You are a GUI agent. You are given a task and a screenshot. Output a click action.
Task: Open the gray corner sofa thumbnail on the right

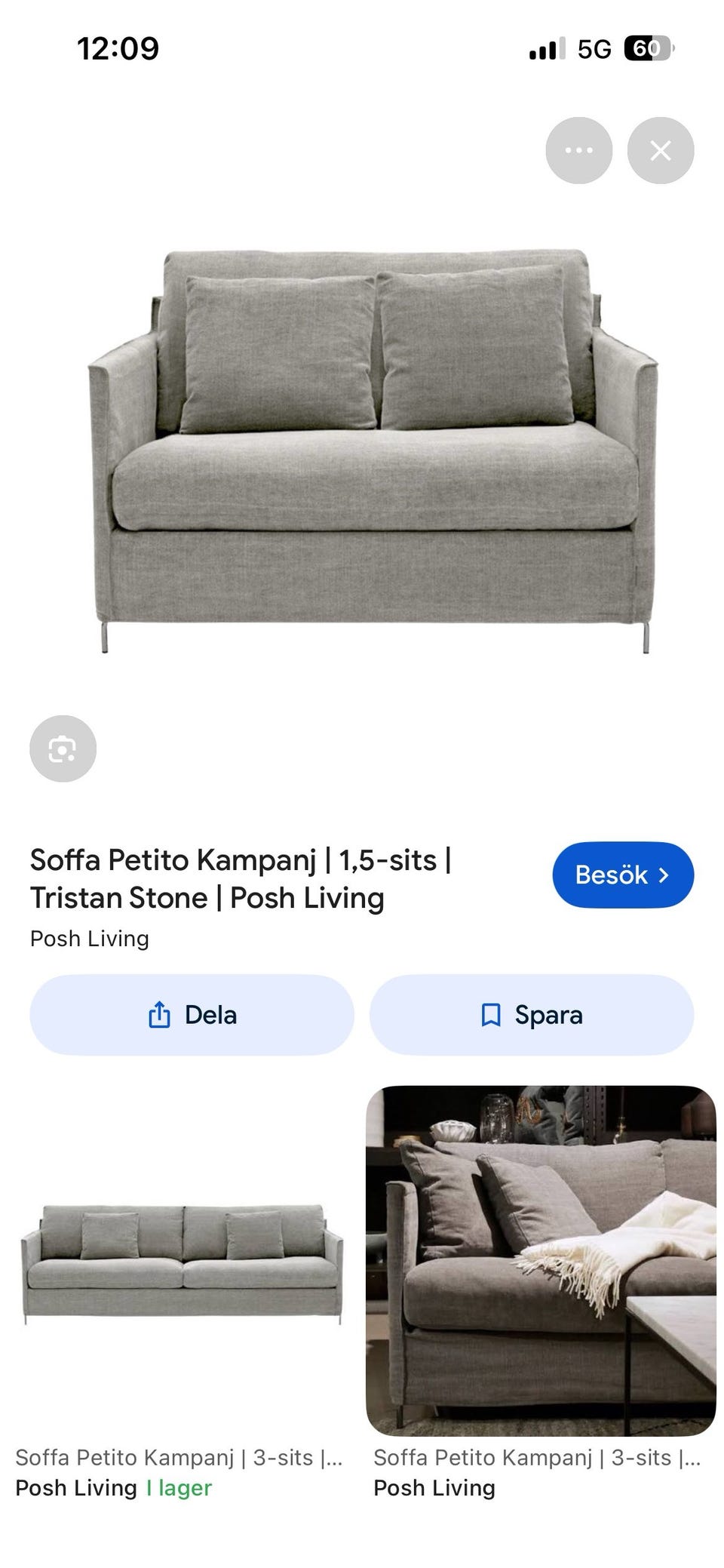click(x=540, y=1260)
